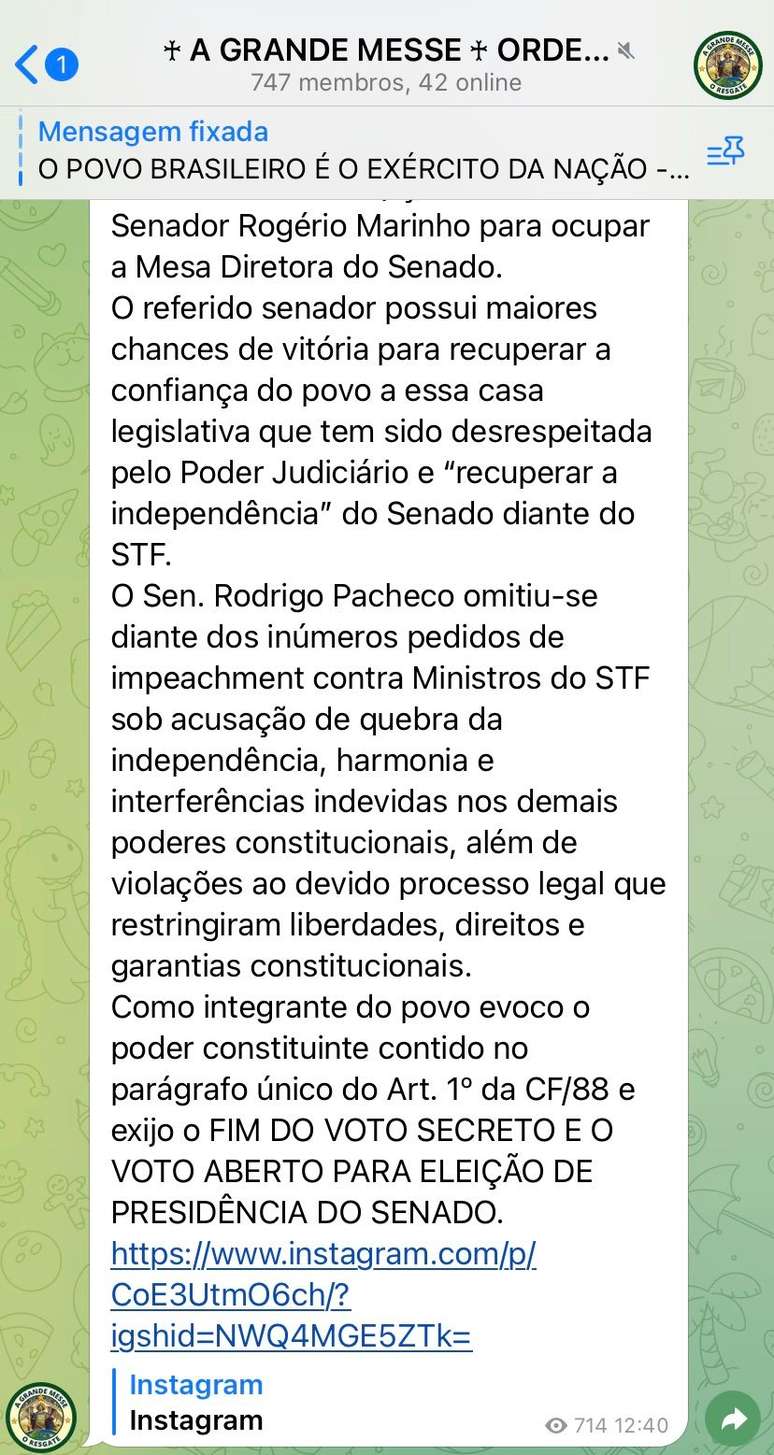The width and height of the screenshot is (774, 1455).
Task: Open the Instagram link preview
Action: [x=196, y=1402]
